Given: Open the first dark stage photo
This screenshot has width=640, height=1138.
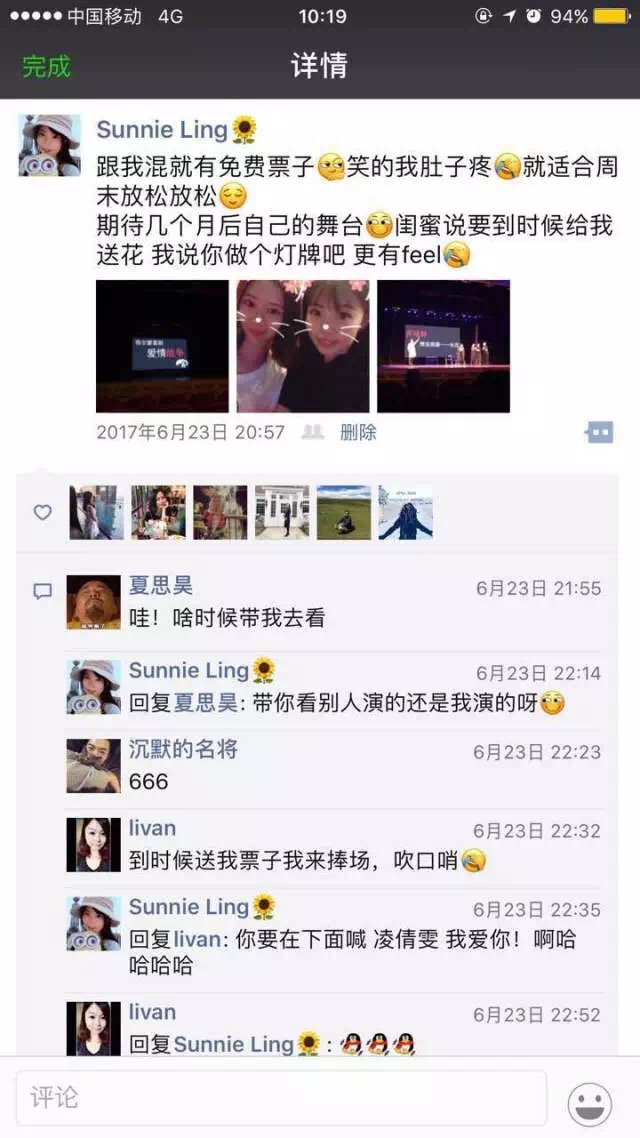Looking at the screenshot, I should pyautogui.click(x=162, y=346).
